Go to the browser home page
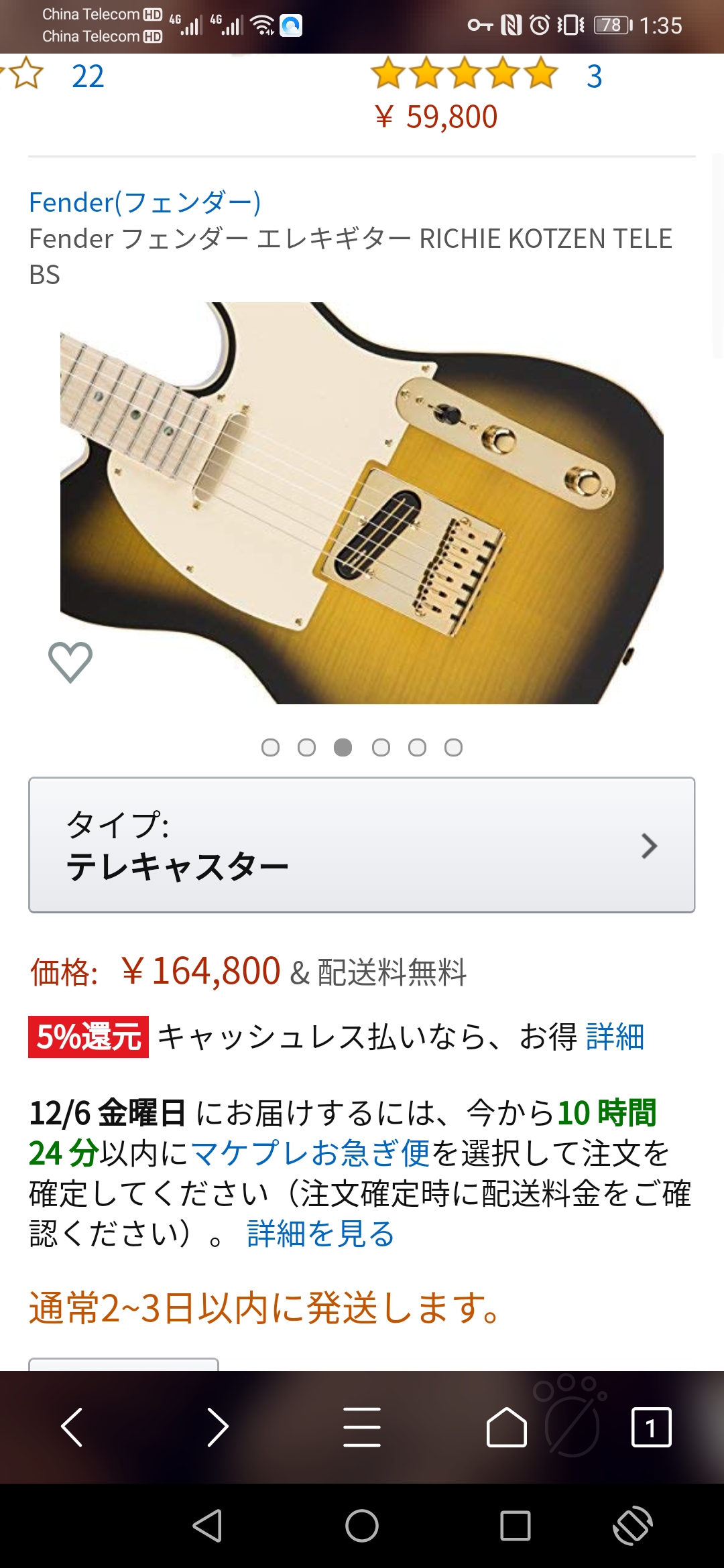724x1568 pixels. click(506, 1427)
